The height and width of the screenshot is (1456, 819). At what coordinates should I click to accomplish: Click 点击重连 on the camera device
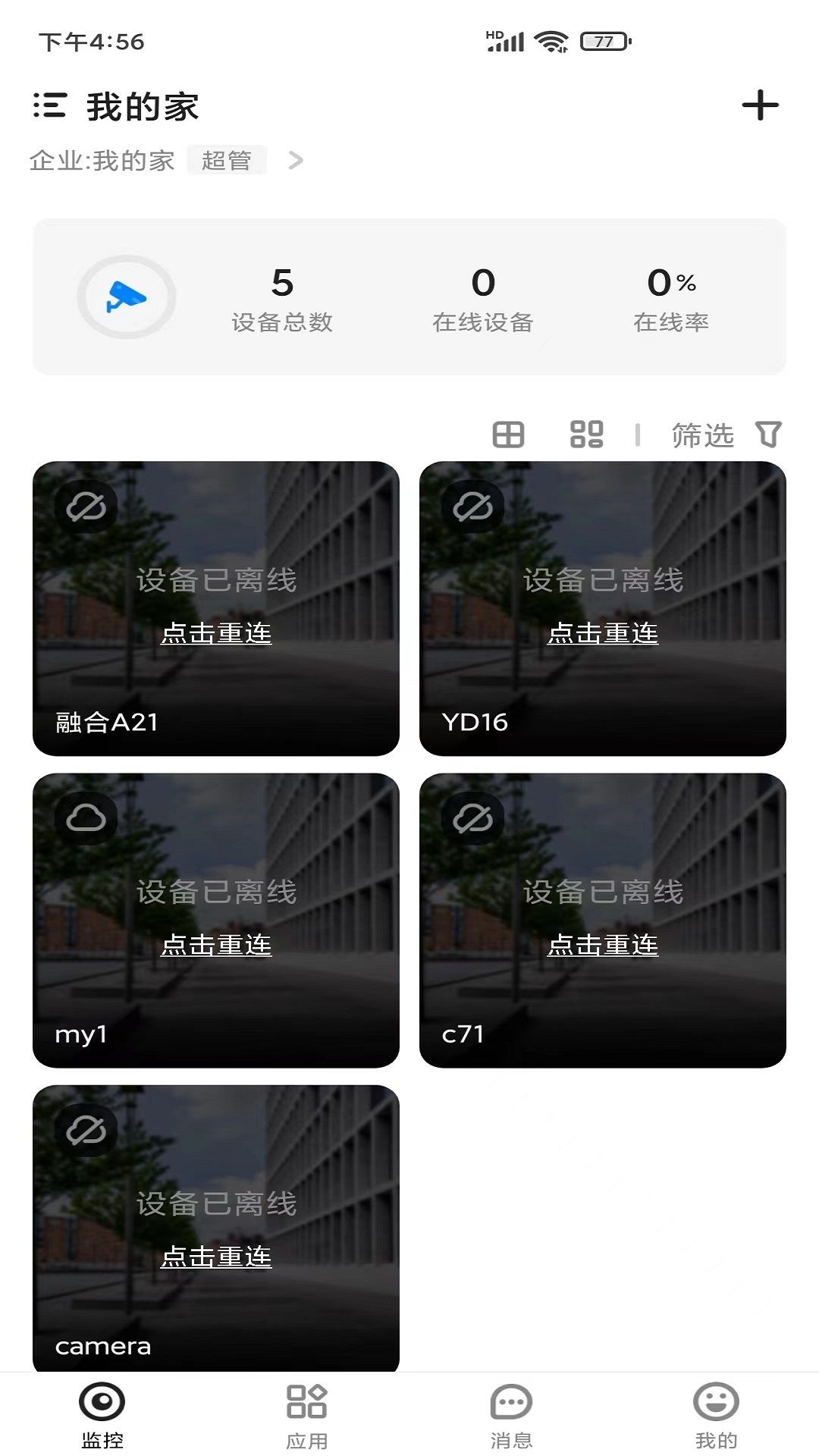pos(218,1257)
